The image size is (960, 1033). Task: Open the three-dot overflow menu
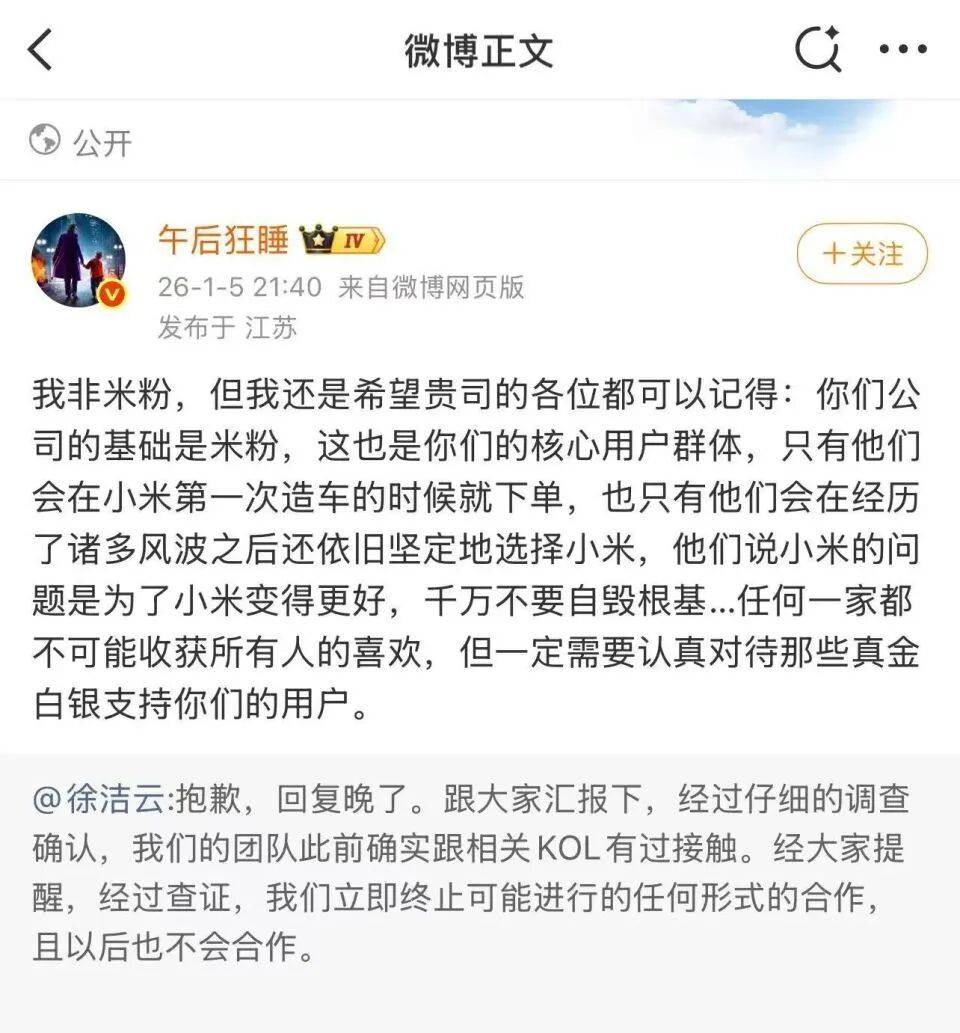pos(903,49)
